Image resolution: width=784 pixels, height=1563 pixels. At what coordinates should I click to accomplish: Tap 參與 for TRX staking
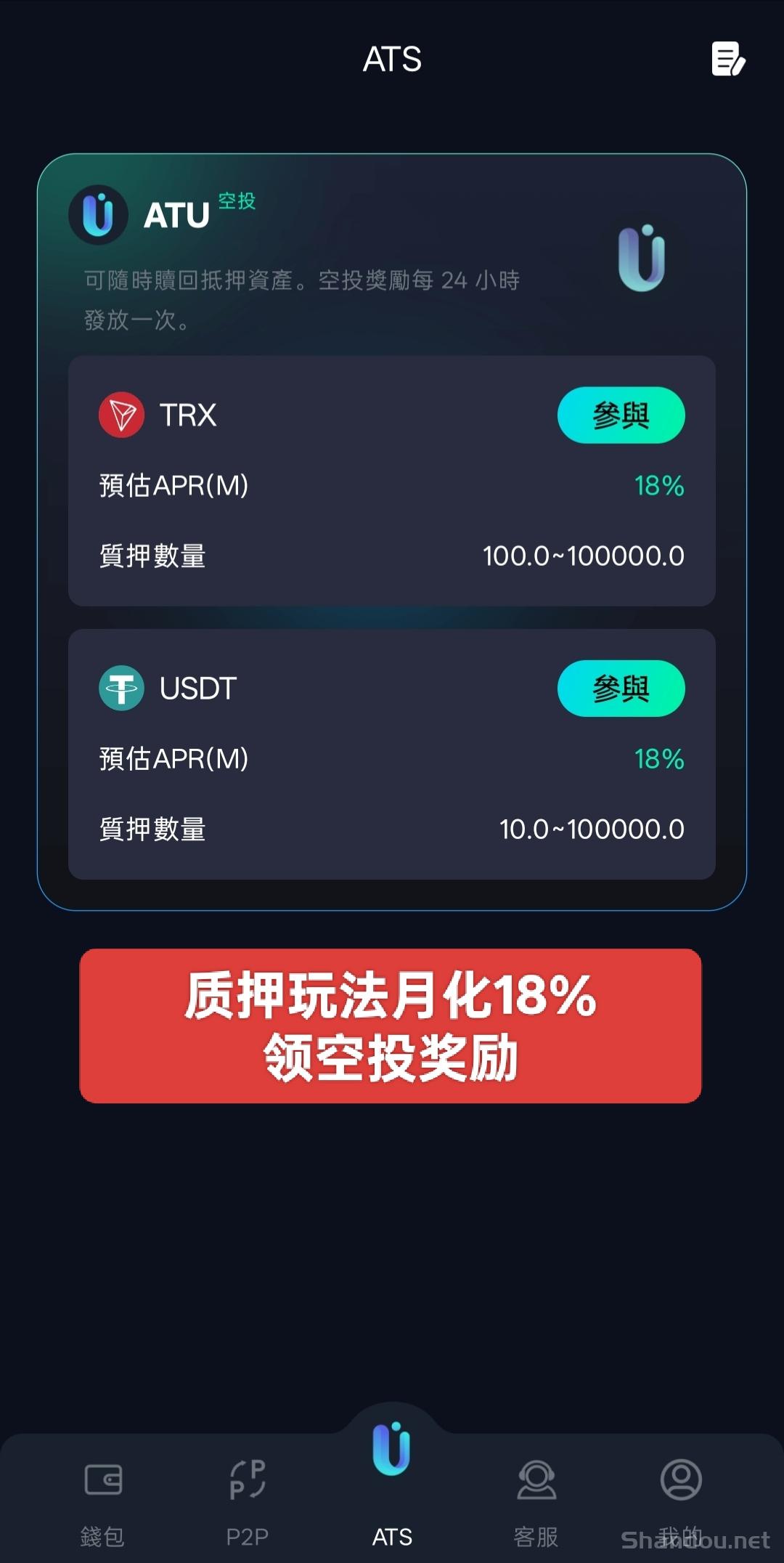[x=621, y=415]
